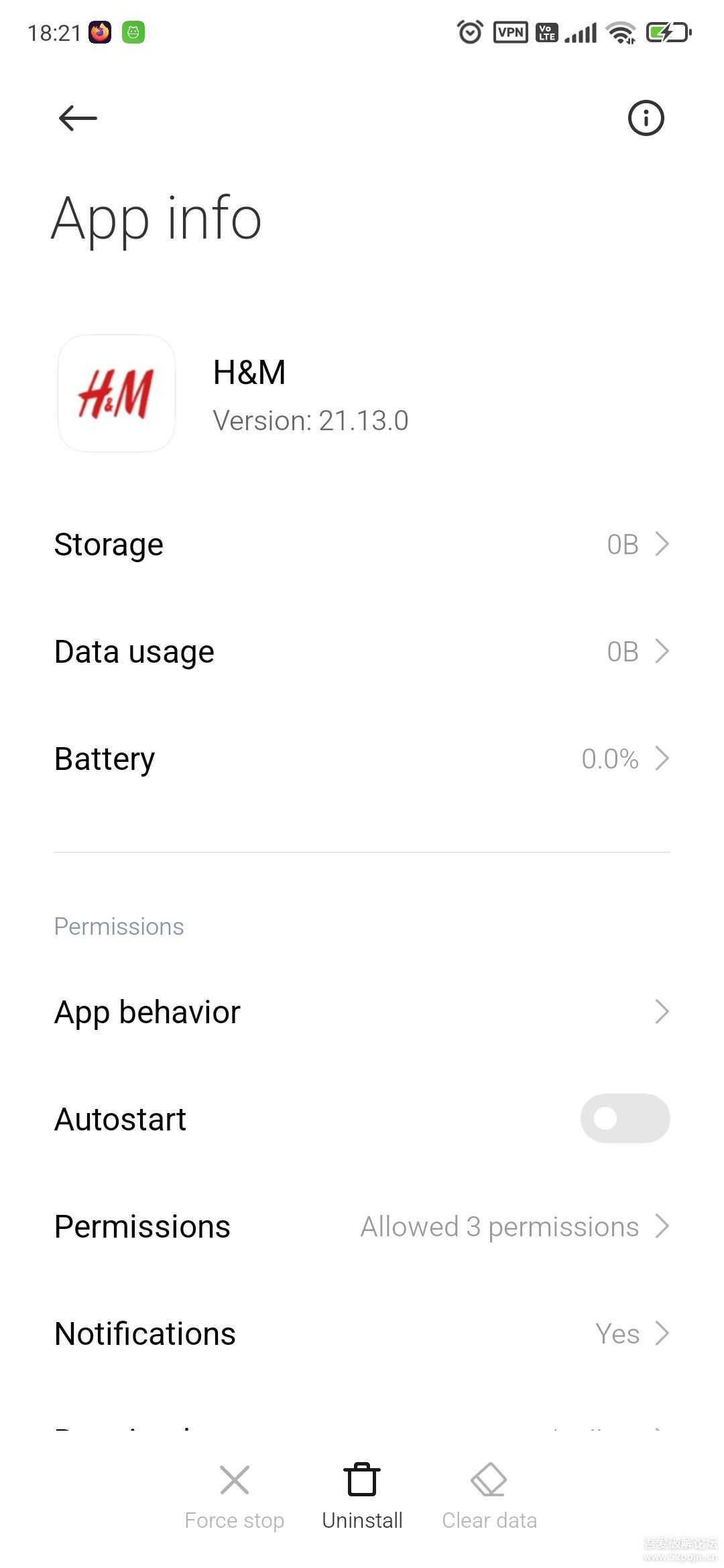Tap the back arrow to leave App info
Screen dimensions: 724x1568
pyautogui.click(x=76, y=118)
